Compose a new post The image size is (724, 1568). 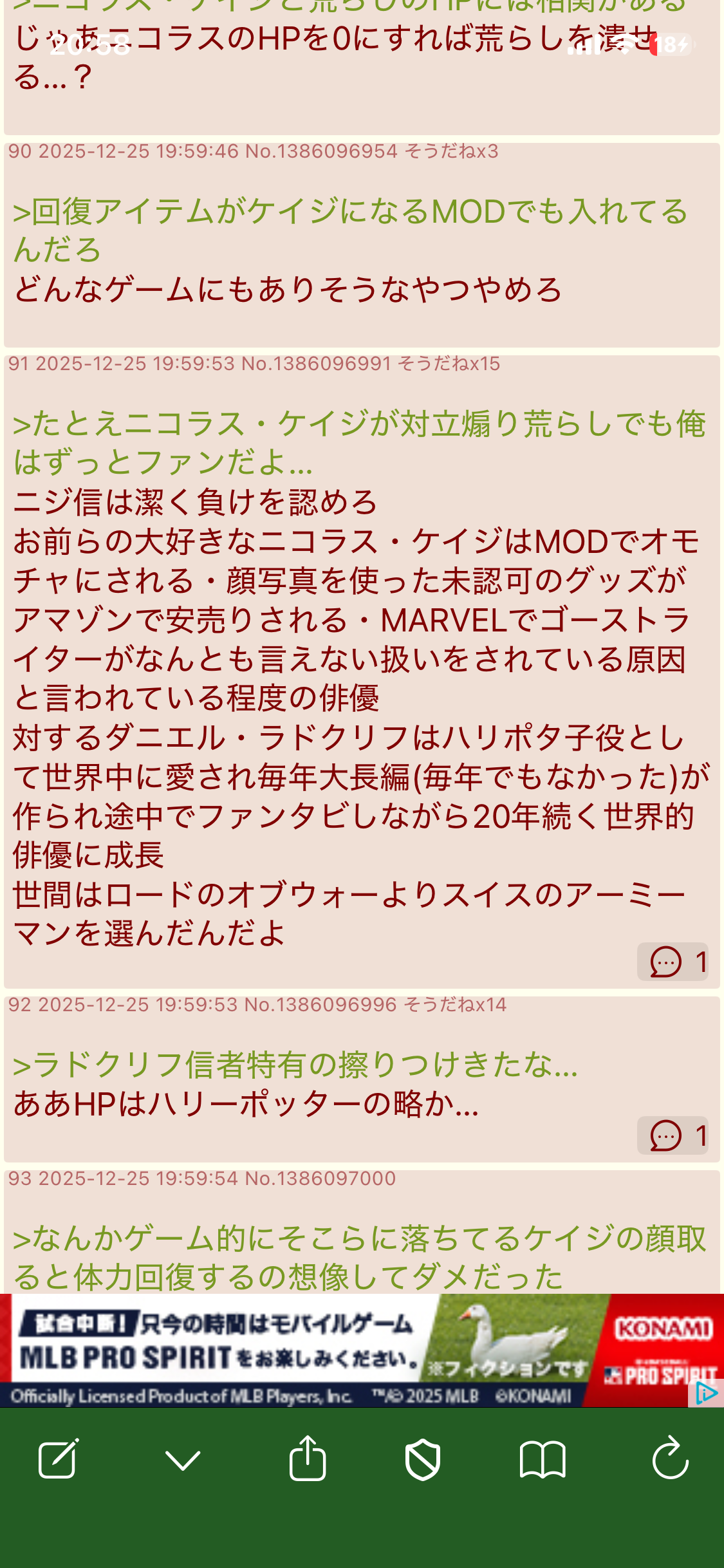click(58, 1459)
